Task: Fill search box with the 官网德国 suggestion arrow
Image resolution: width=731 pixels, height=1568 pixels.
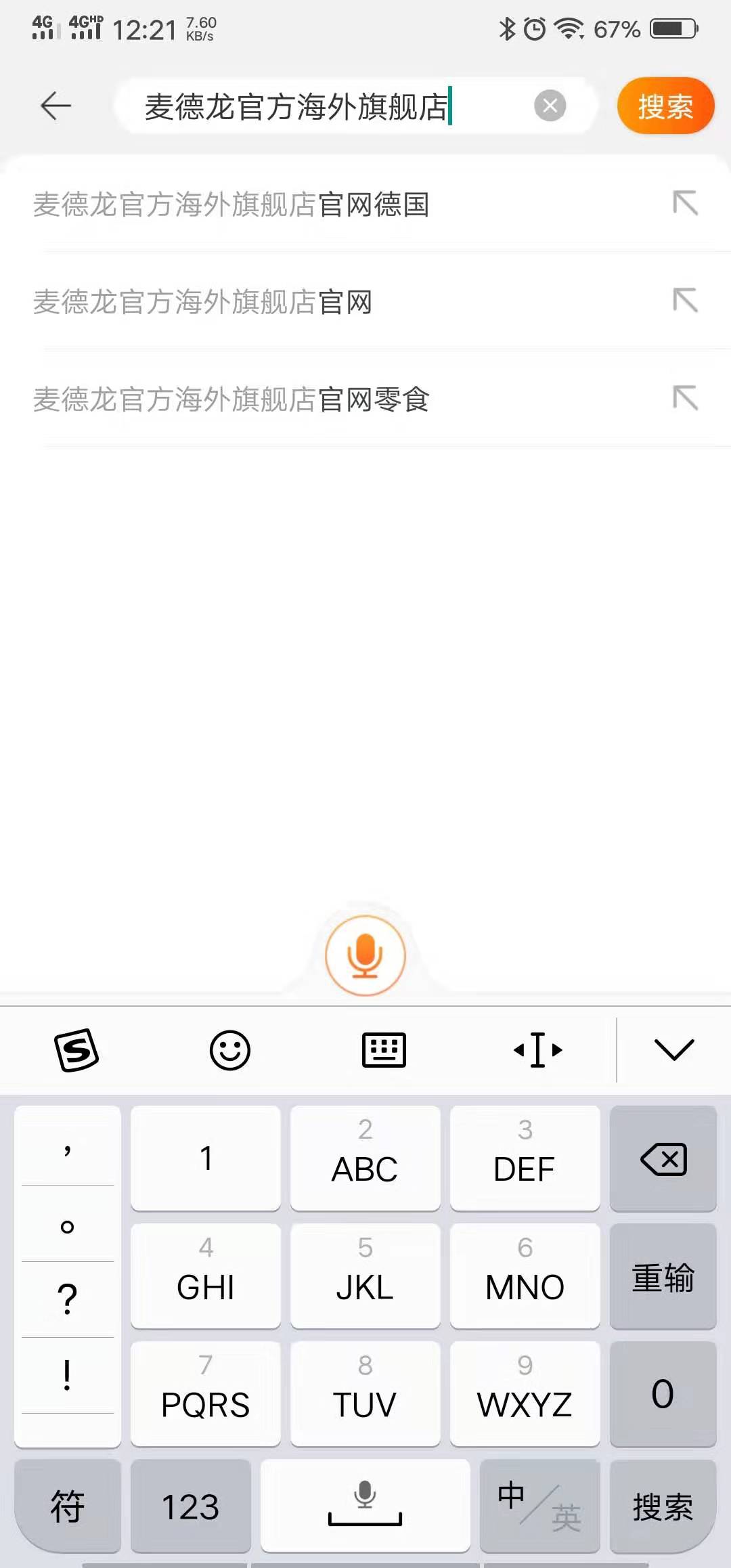Action: [x=685, y=203]
